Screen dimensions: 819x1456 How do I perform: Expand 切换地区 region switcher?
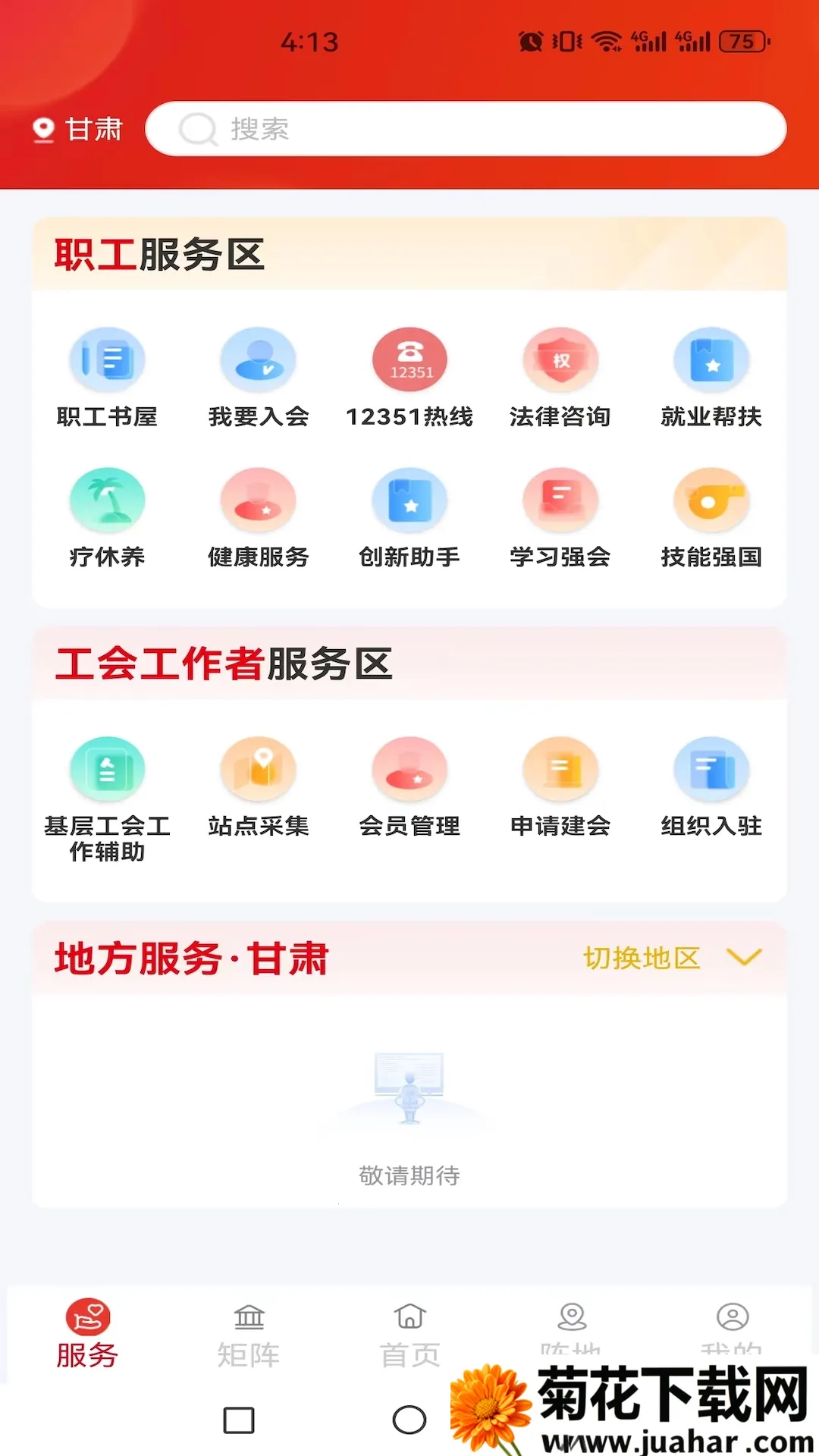pos(671,958)
